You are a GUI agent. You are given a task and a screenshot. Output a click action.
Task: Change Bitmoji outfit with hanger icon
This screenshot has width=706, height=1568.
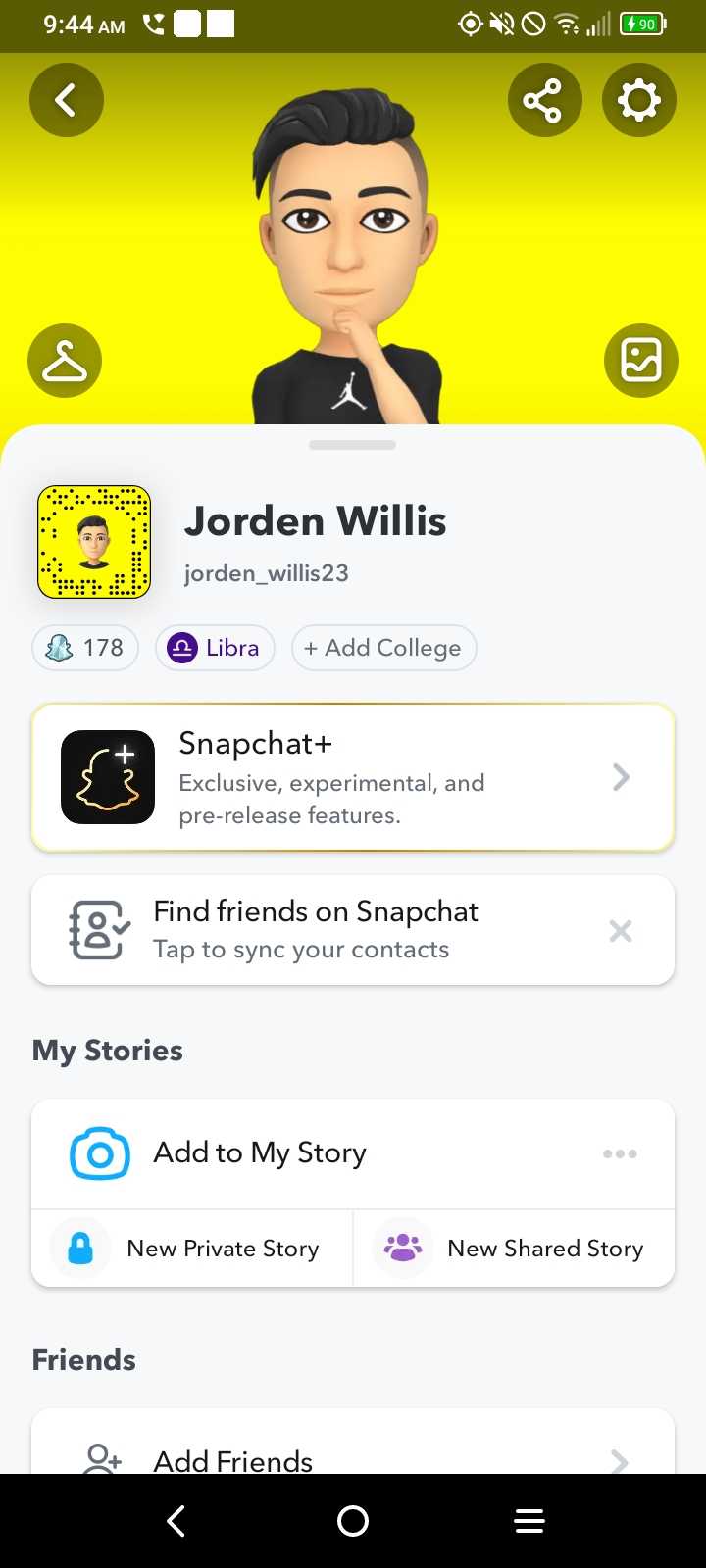pos(65,361)
